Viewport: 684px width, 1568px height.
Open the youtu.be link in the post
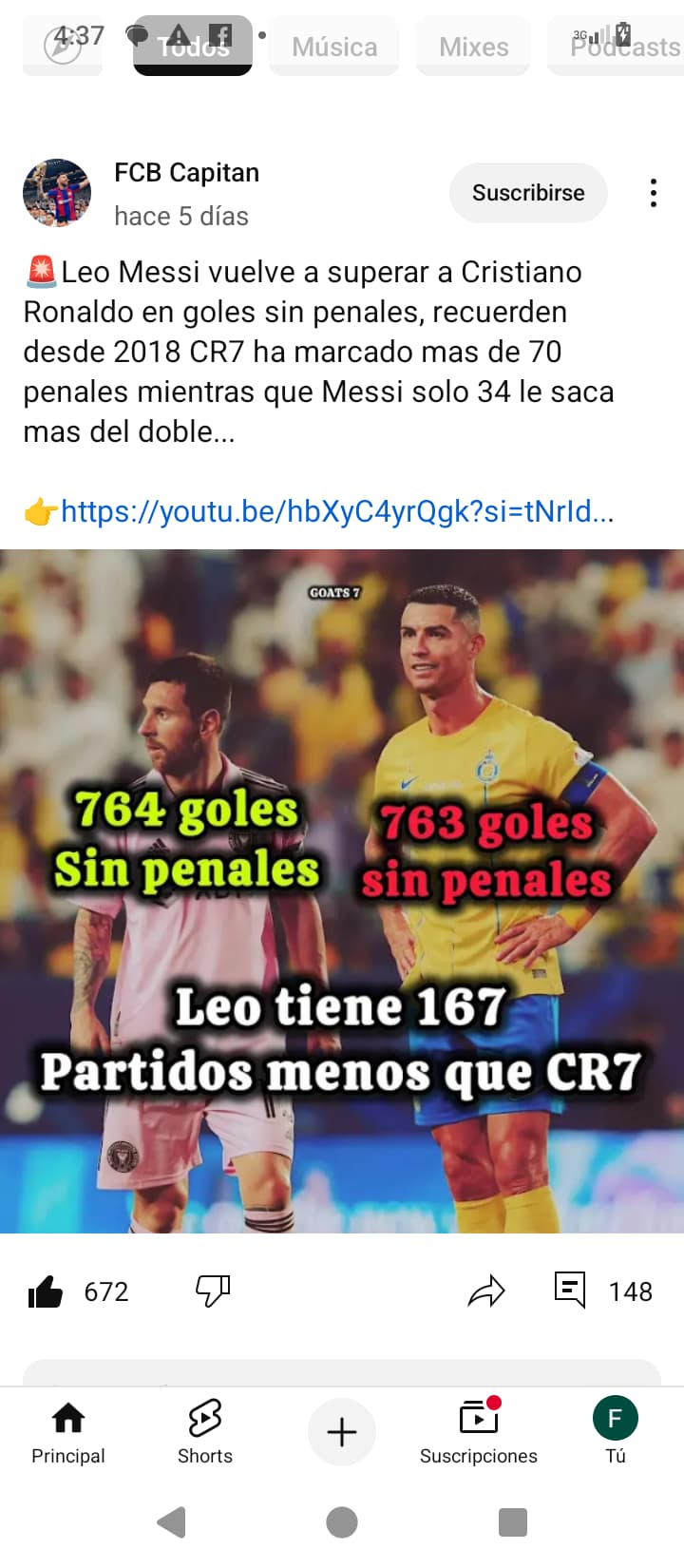coord(337,511)
